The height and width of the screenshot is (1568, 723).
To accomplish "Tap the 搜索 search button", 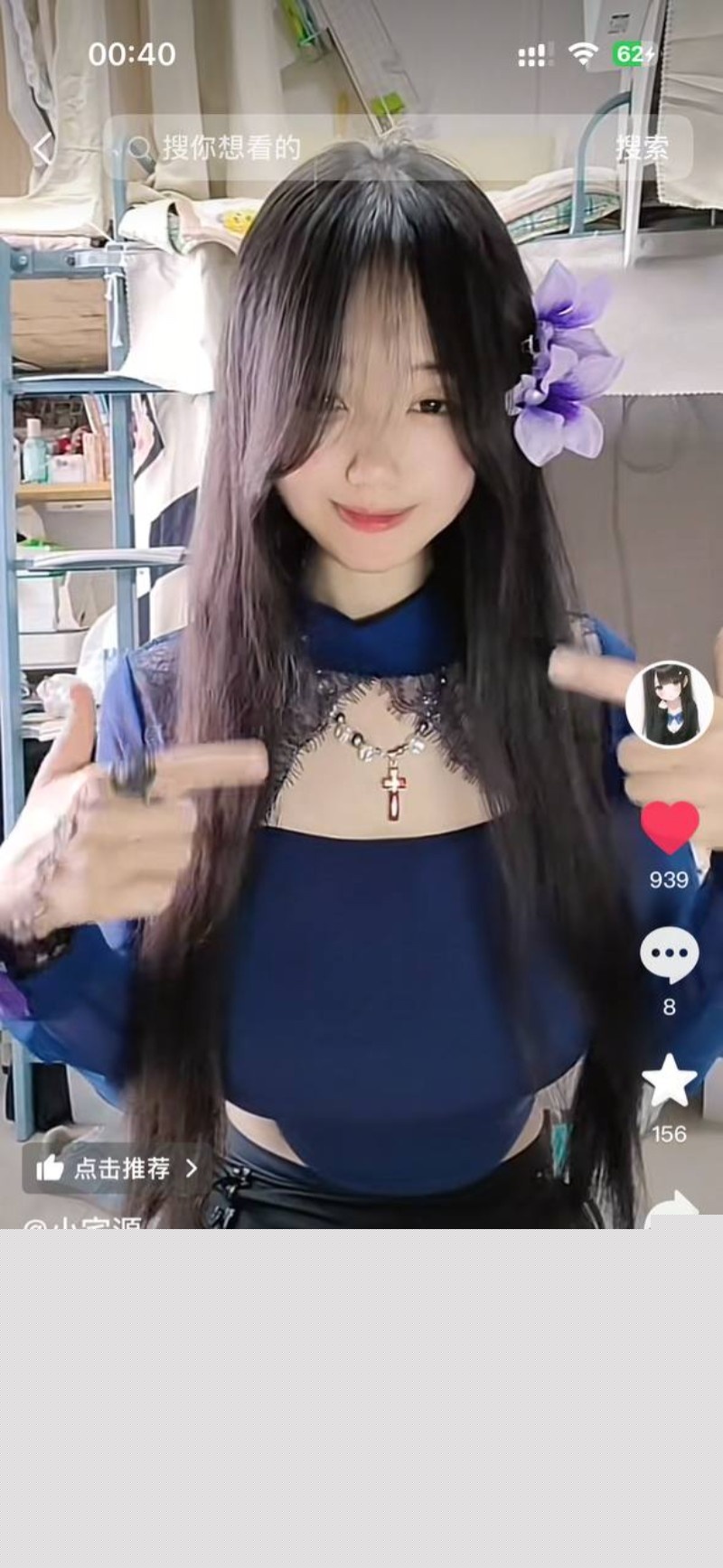I will coord(643,148).
